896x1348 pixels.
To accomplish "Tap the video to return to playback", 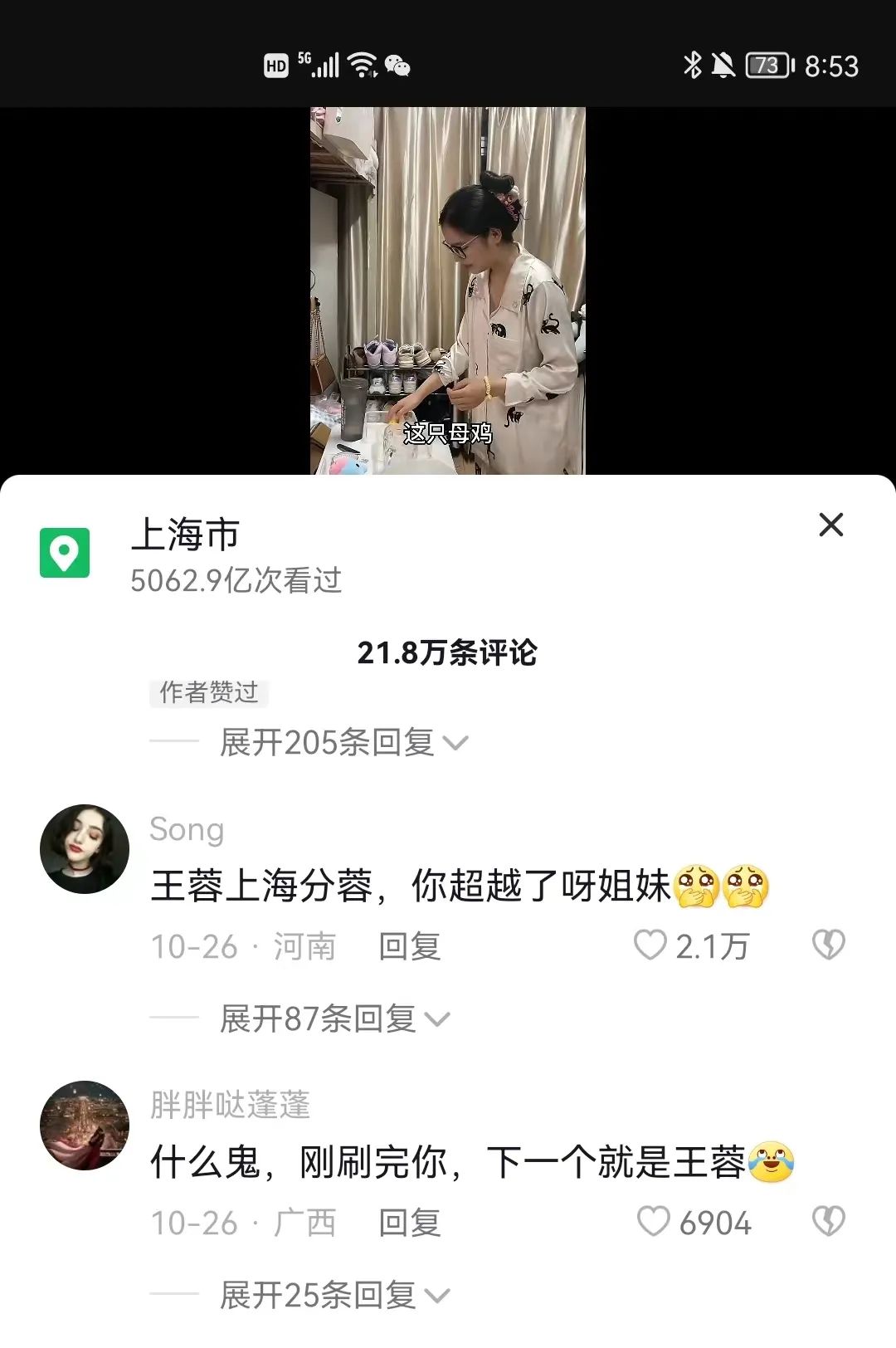I will click(448, 291).
